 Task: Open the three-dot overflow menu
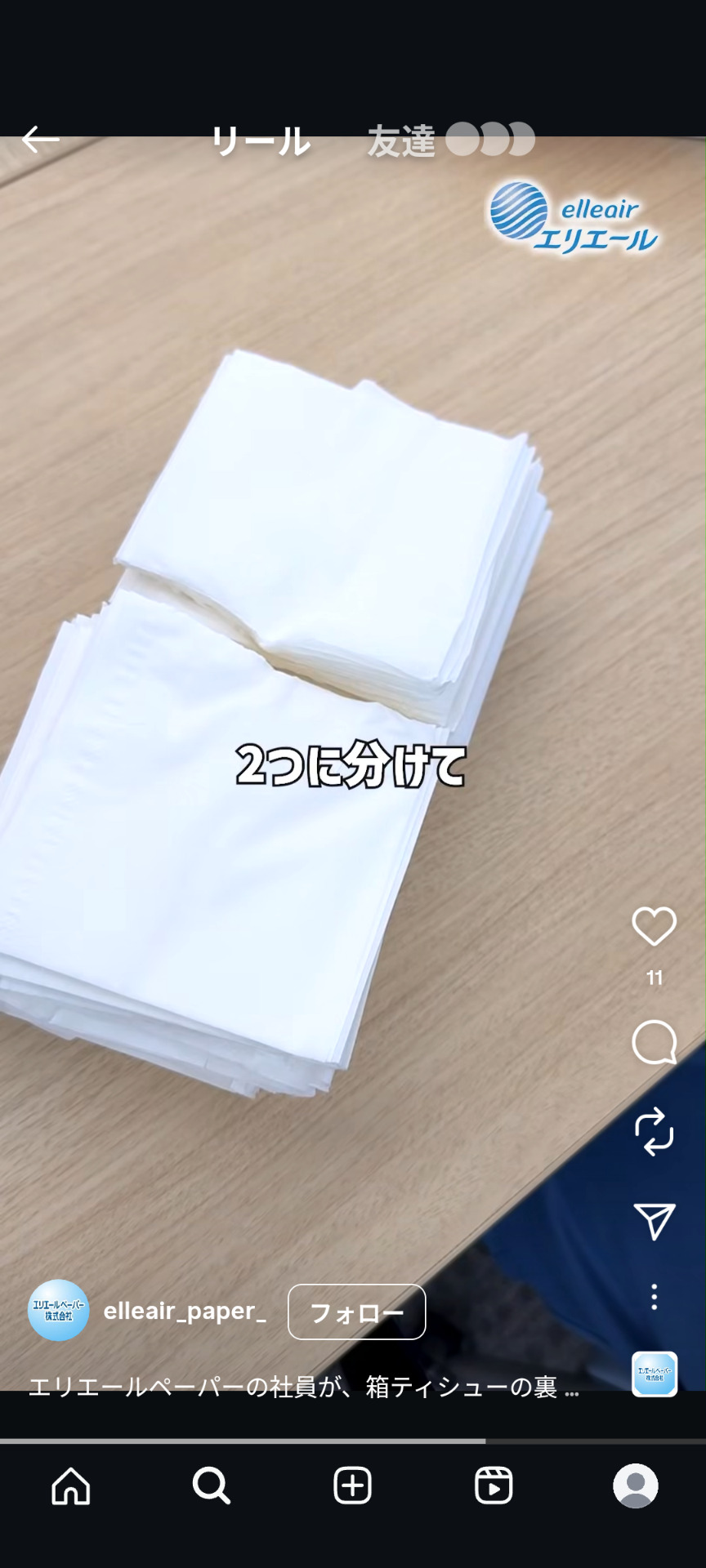(x=654, y=1297)
